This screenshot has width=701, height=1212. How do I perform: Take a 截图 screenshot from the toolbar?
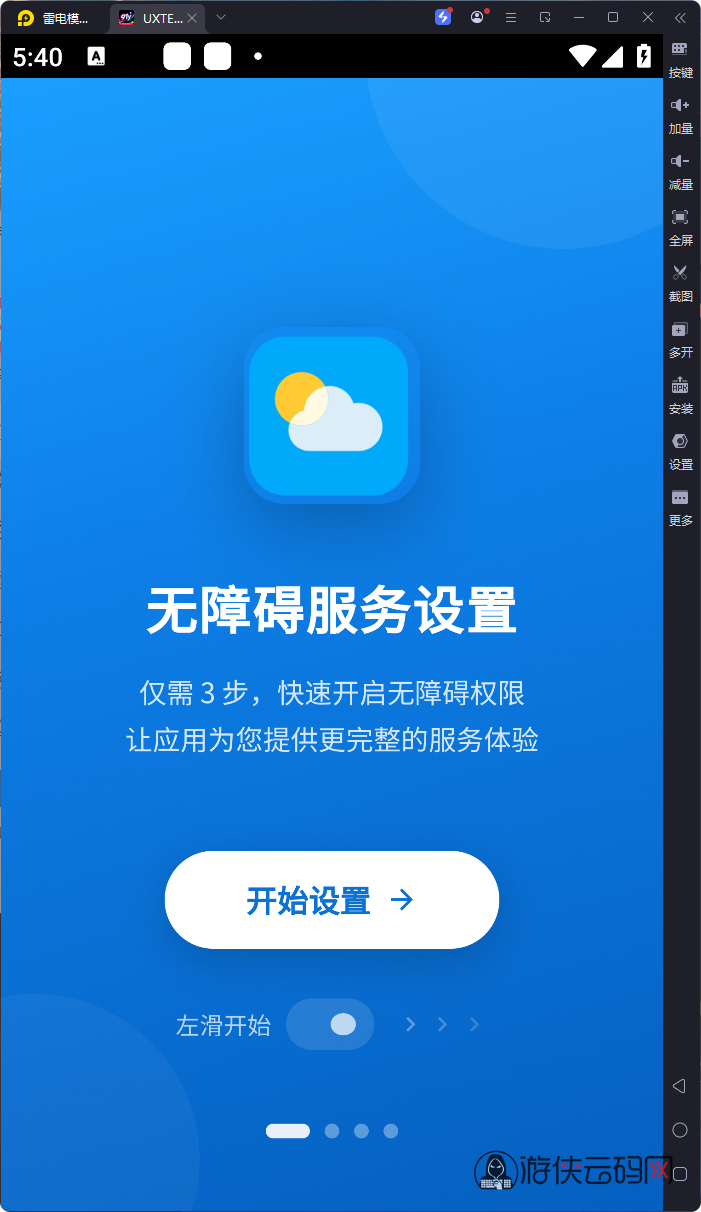(x=680, y=281)
